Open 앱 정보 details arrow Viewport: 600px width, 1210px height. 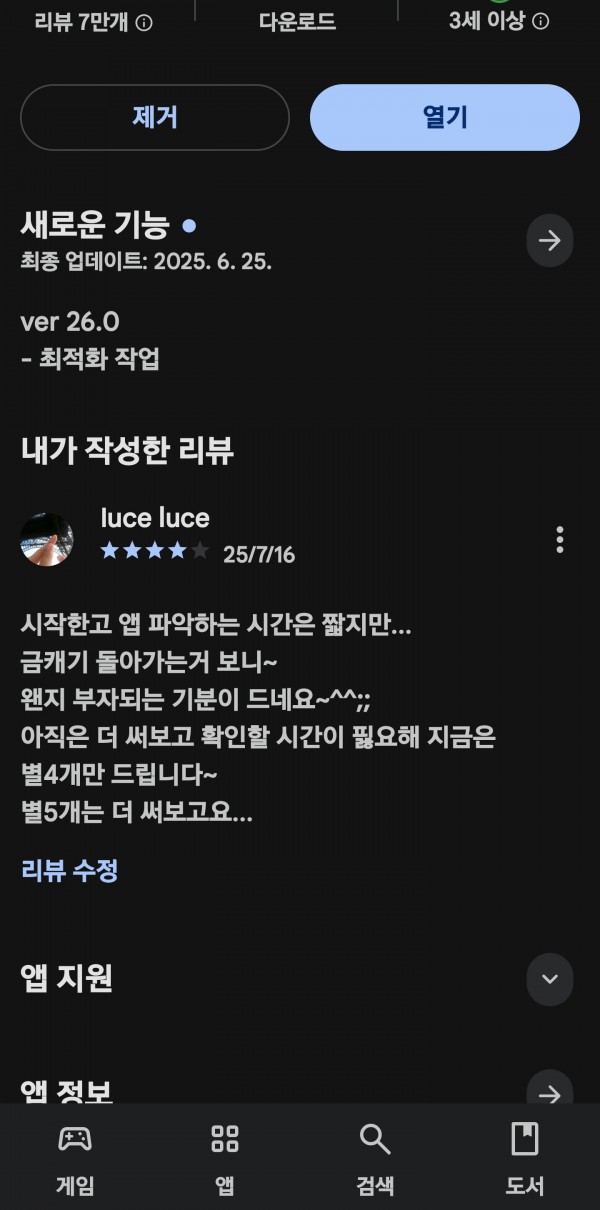550,1090
